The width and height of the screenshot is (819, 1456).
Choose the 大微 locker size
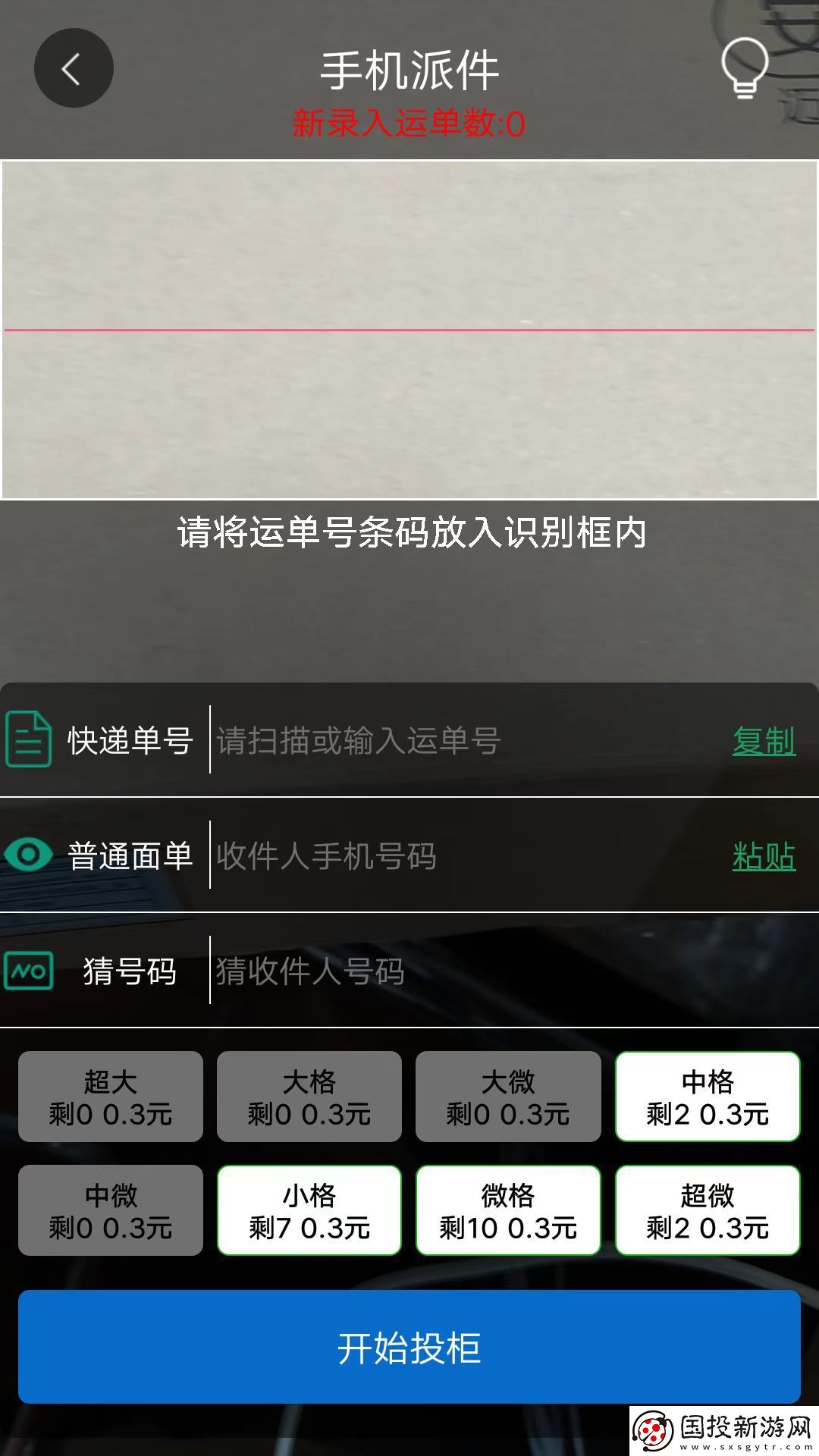(x=507, y=1097)
